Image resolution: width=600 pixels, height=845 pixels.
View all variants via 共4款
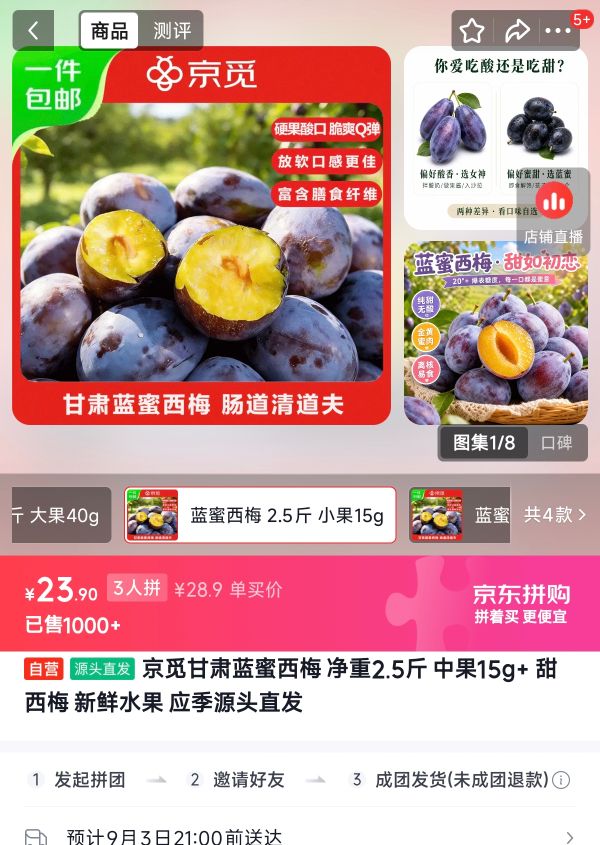[x=555, y=515]
